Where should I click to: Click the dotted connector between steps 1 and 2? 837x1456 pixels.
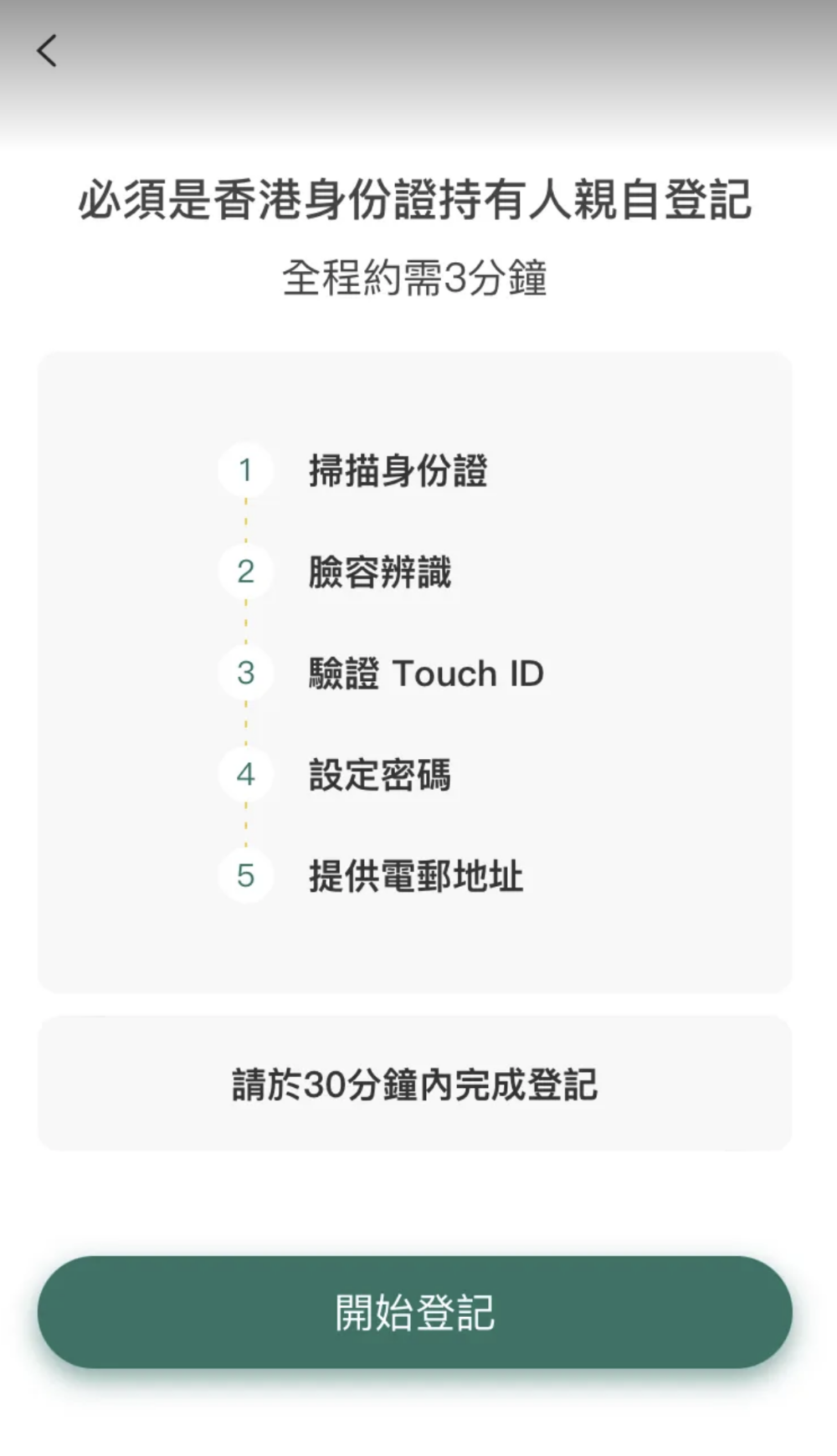click(244, 520)
